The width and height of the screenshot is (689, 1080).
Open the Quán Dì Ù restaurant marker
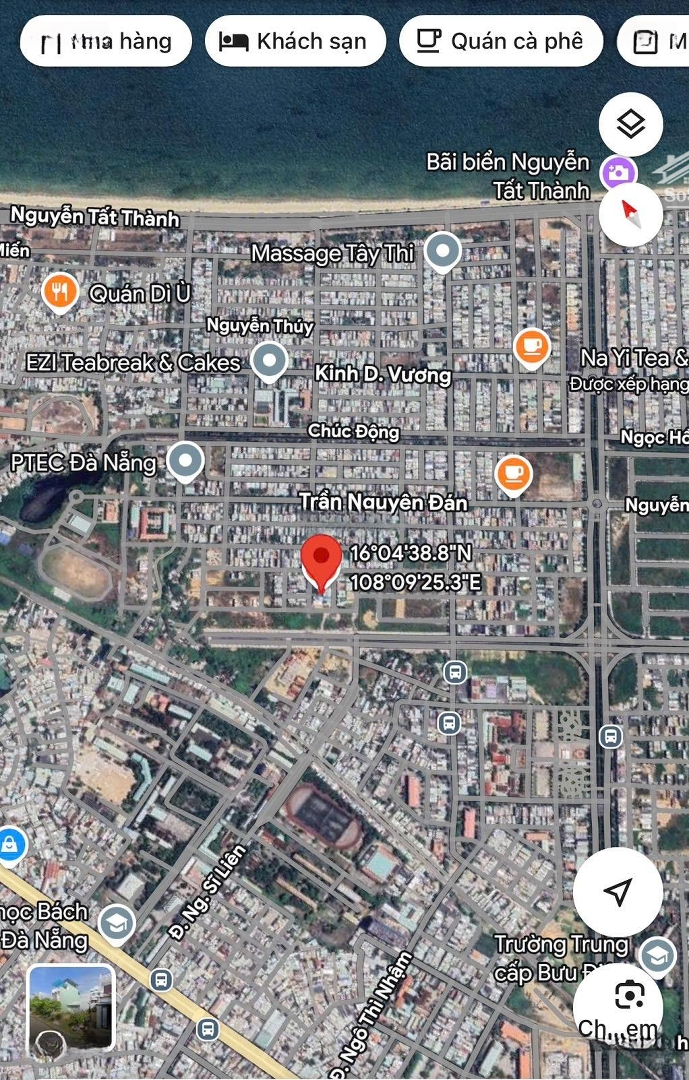pyautogui.click(x=61, y=292)
